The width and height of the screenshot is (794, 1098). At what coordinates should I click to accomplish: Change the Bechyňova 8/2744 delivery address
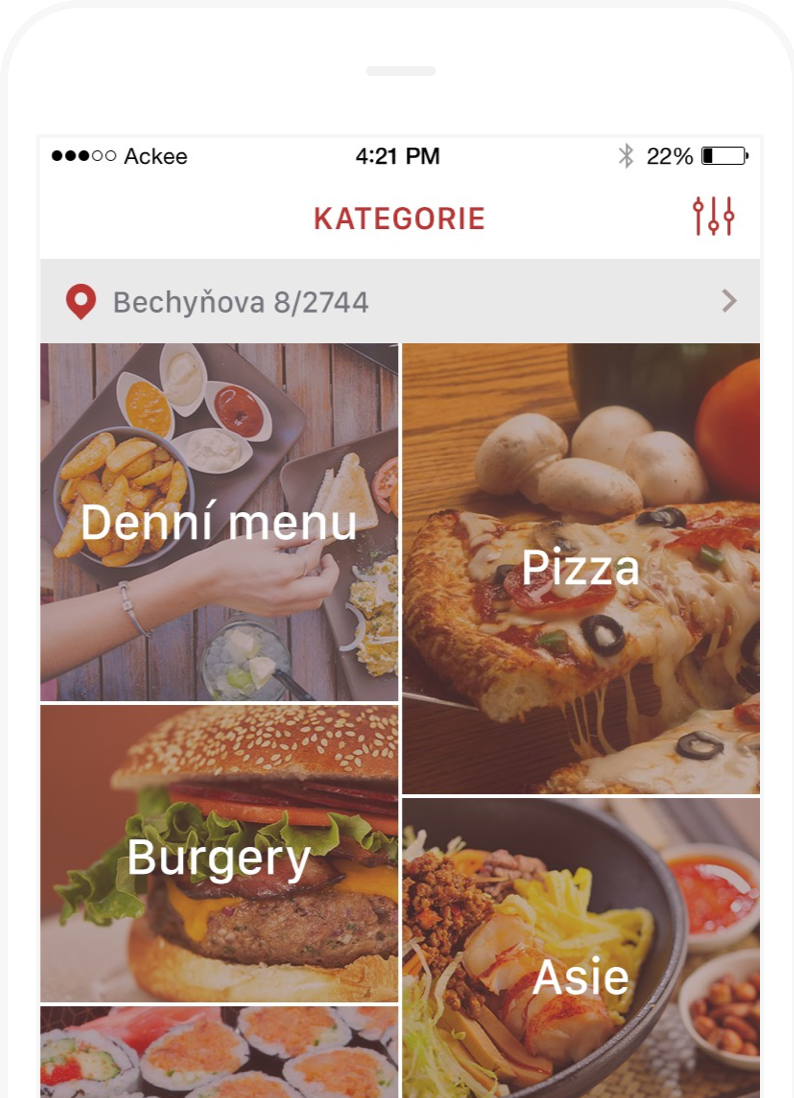tap(400, 301)
